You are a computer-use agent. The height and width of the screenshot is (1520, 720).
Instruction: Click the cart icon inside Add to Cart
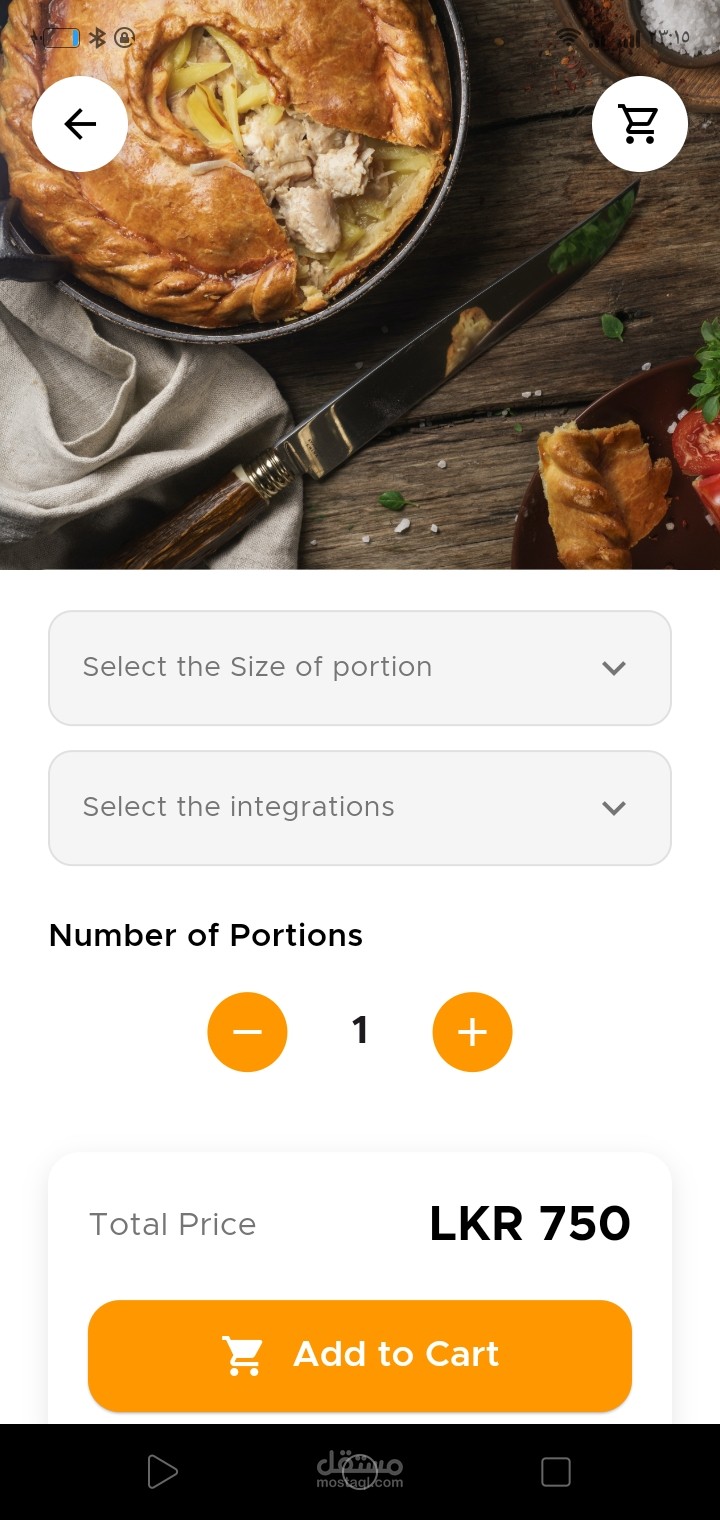(x=243, y=1354)
